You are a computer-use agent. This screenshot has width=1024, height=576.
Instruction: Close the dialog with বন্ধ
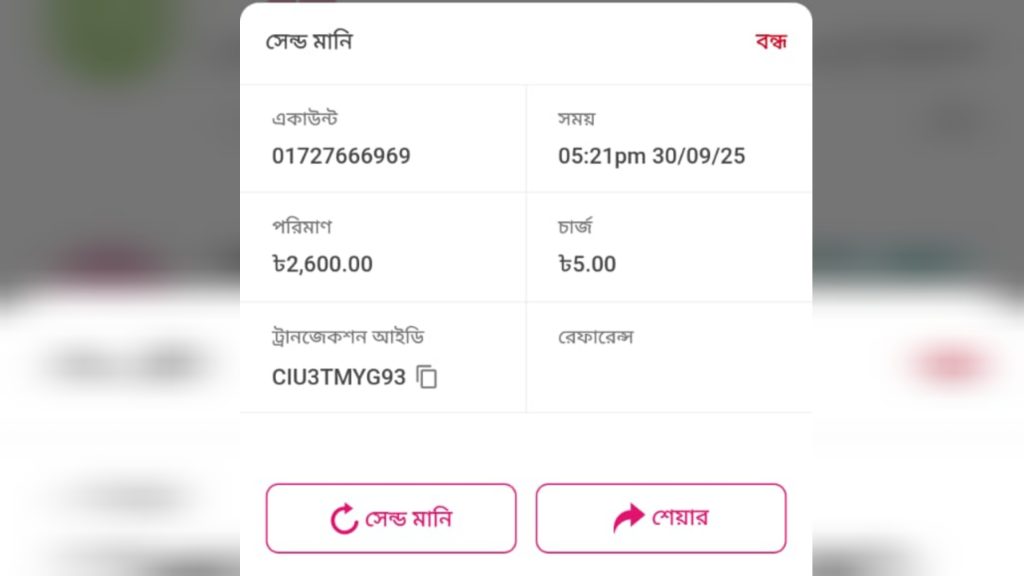771,42
